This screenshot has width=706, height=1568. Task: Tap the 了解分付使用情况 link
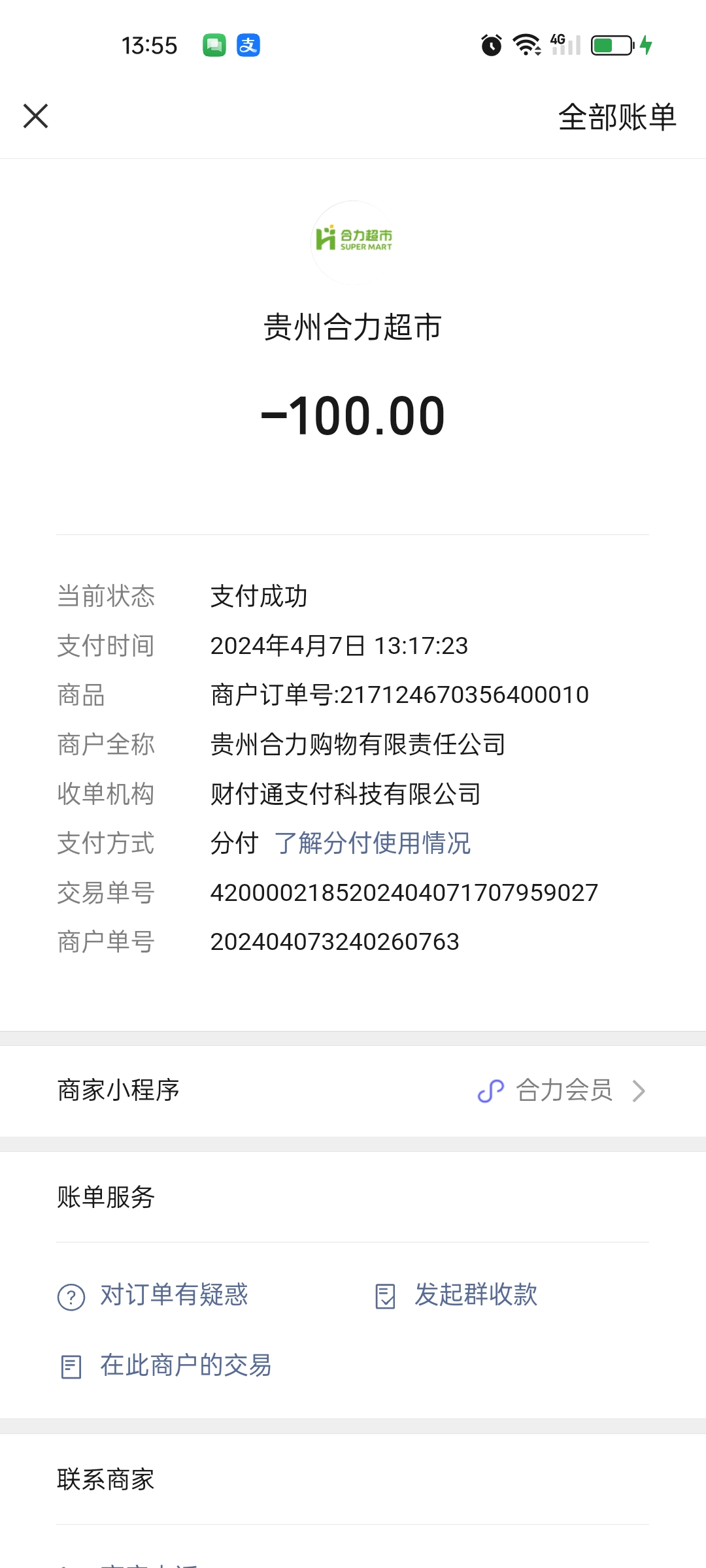(x=372, y=843)
